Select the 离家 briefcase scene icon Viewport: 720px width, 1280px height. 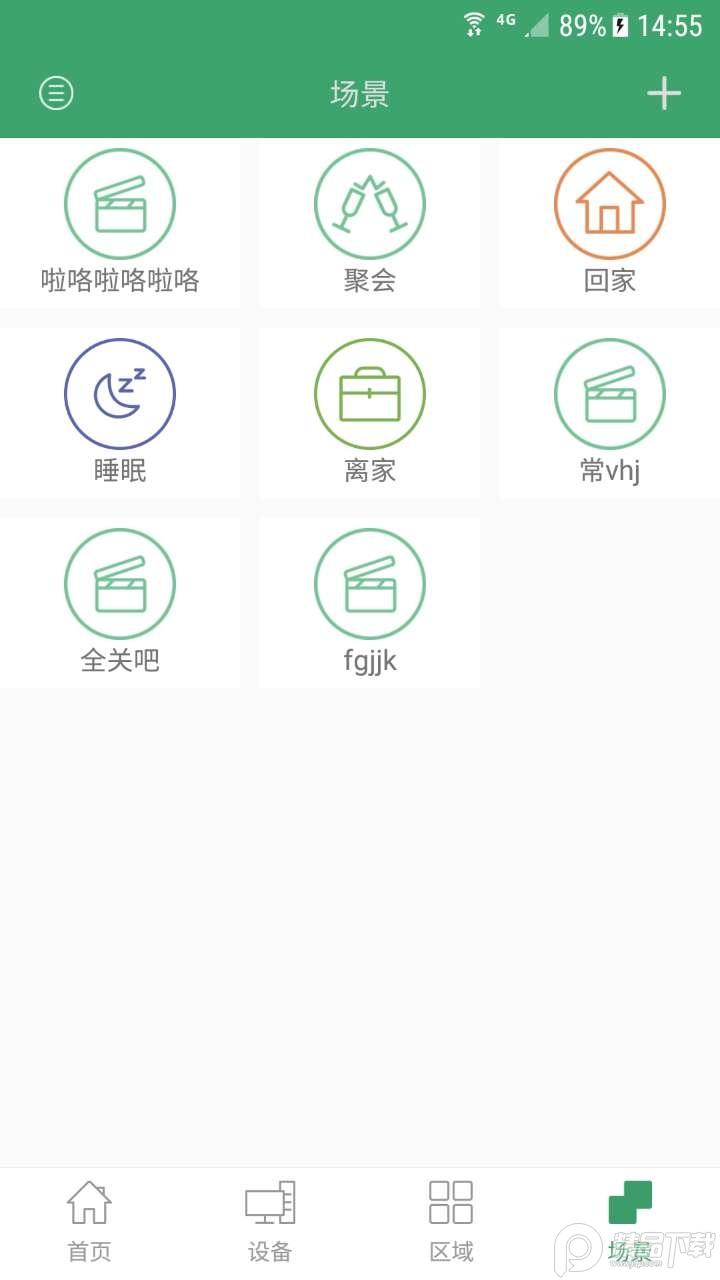tap(370, 393)
